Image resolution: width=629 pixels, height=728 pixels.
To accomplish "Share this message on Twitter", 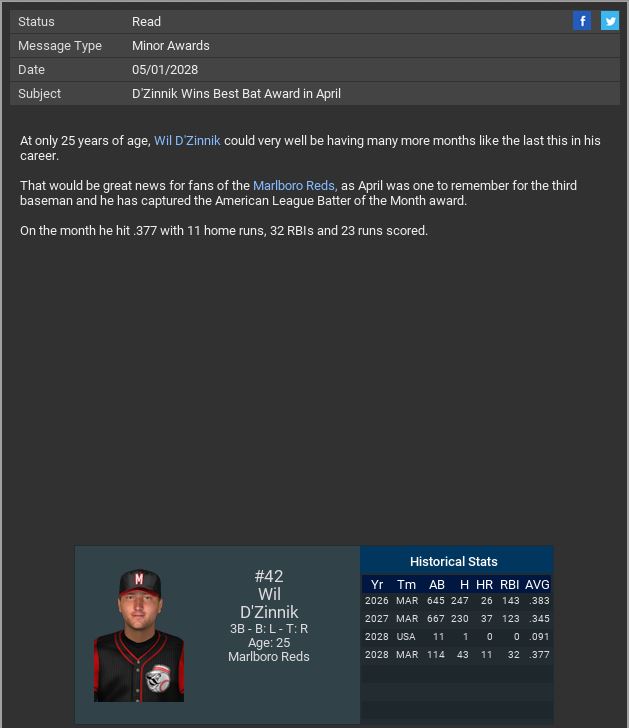I will (x=609, y=21).
